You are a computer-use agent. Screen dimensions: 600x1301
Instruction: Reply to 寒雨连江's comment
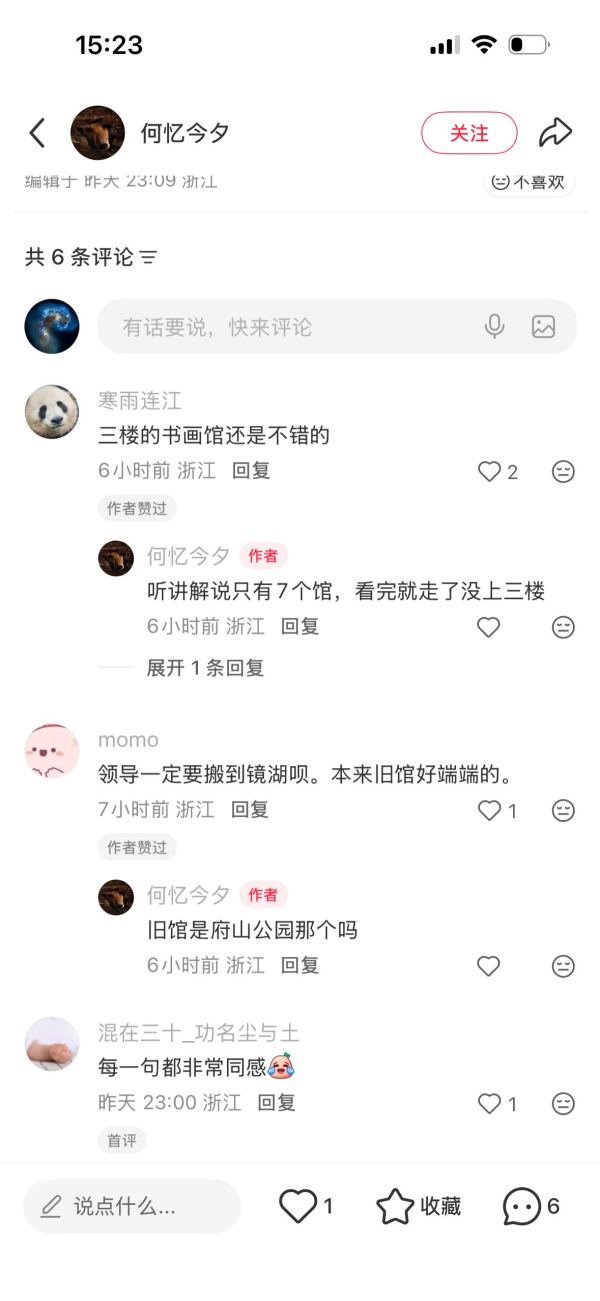click(x=251, y=470)
